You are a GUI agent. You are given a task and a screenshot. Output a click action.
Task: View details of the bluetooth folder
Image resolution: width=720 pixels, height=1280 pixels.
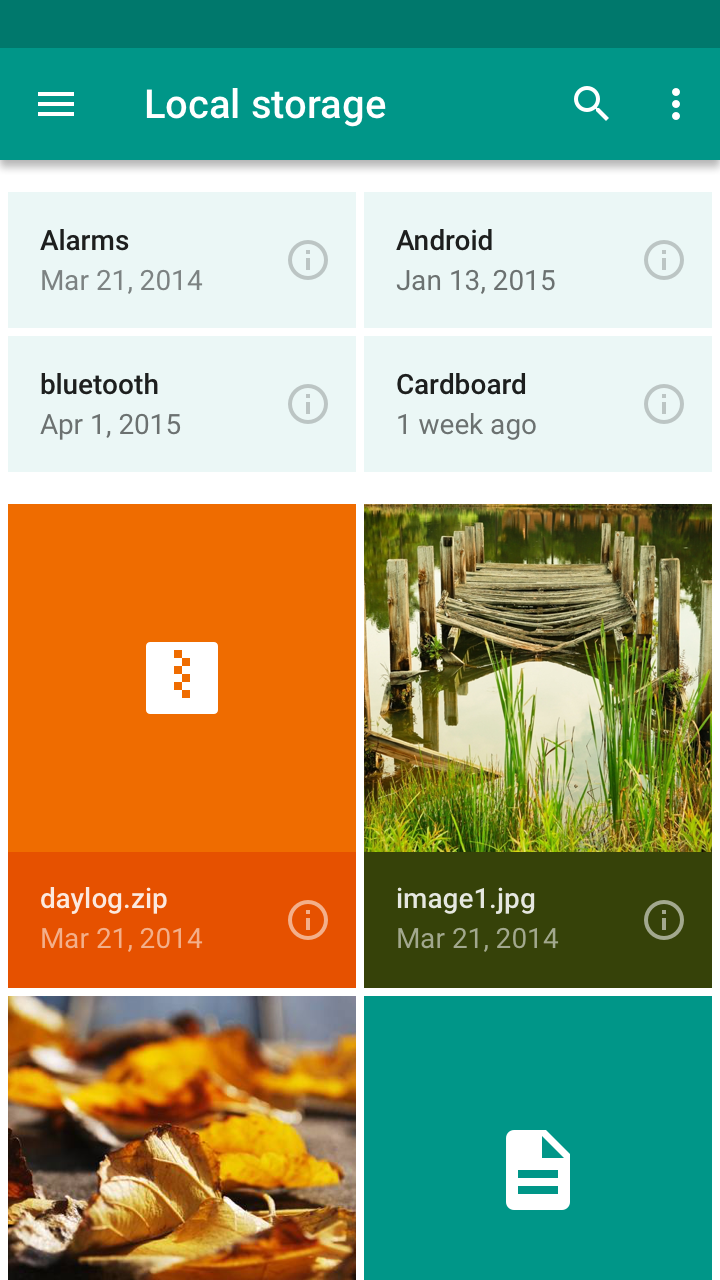(x=308, y=404)
